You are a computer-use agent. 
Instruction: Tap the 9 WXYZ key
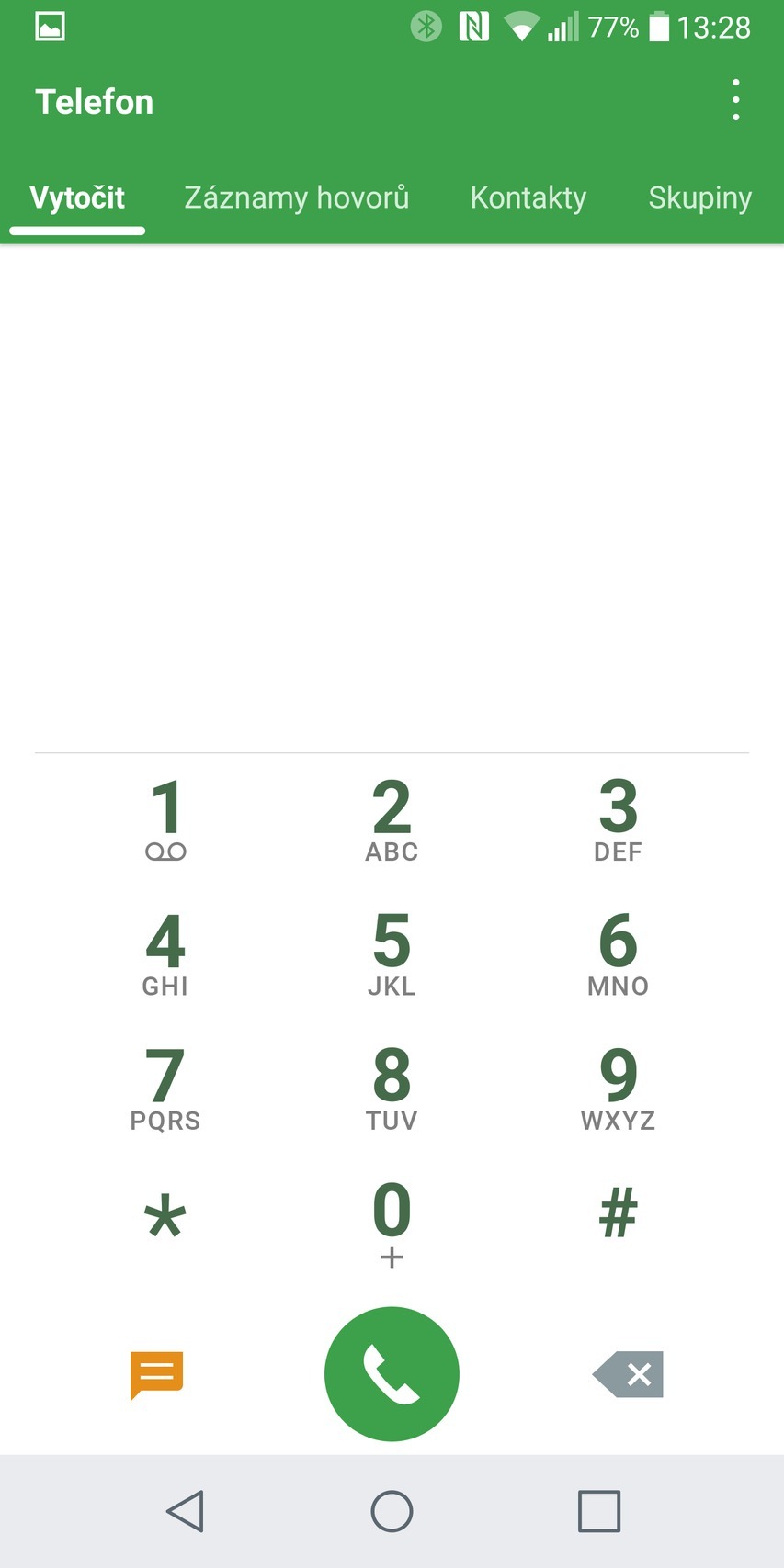[x=618, y=1089]
